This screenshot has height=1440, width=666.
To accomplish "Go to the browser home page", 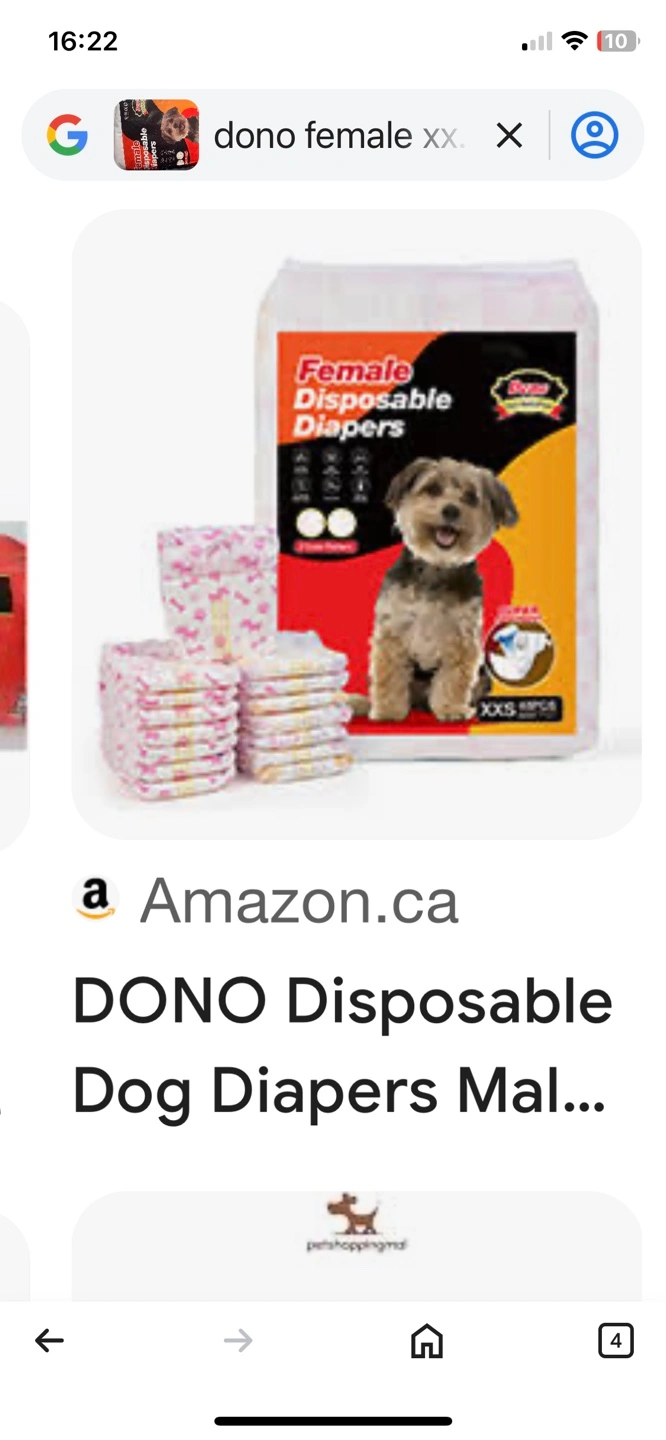I will point(427,1341).
